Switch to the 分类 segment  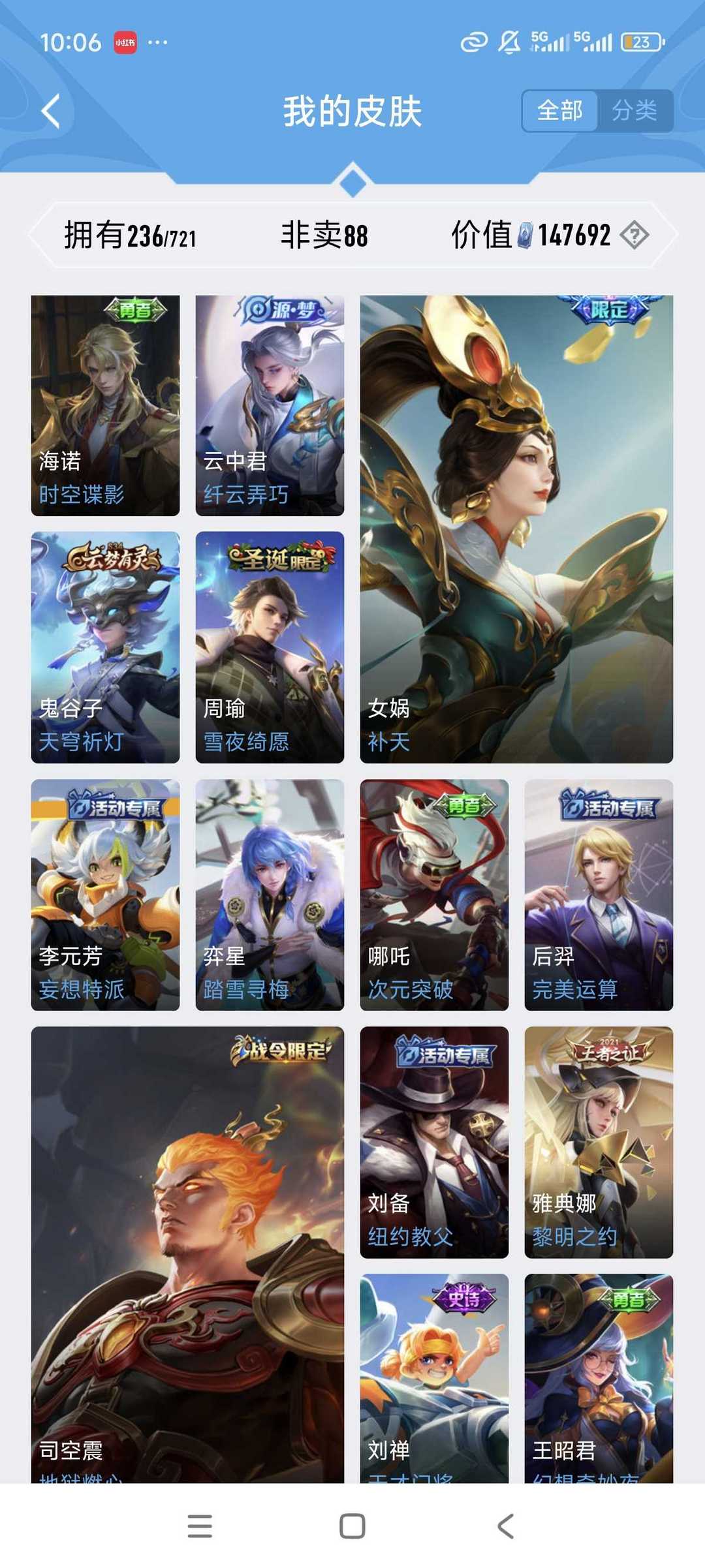(x=634, y=111)
